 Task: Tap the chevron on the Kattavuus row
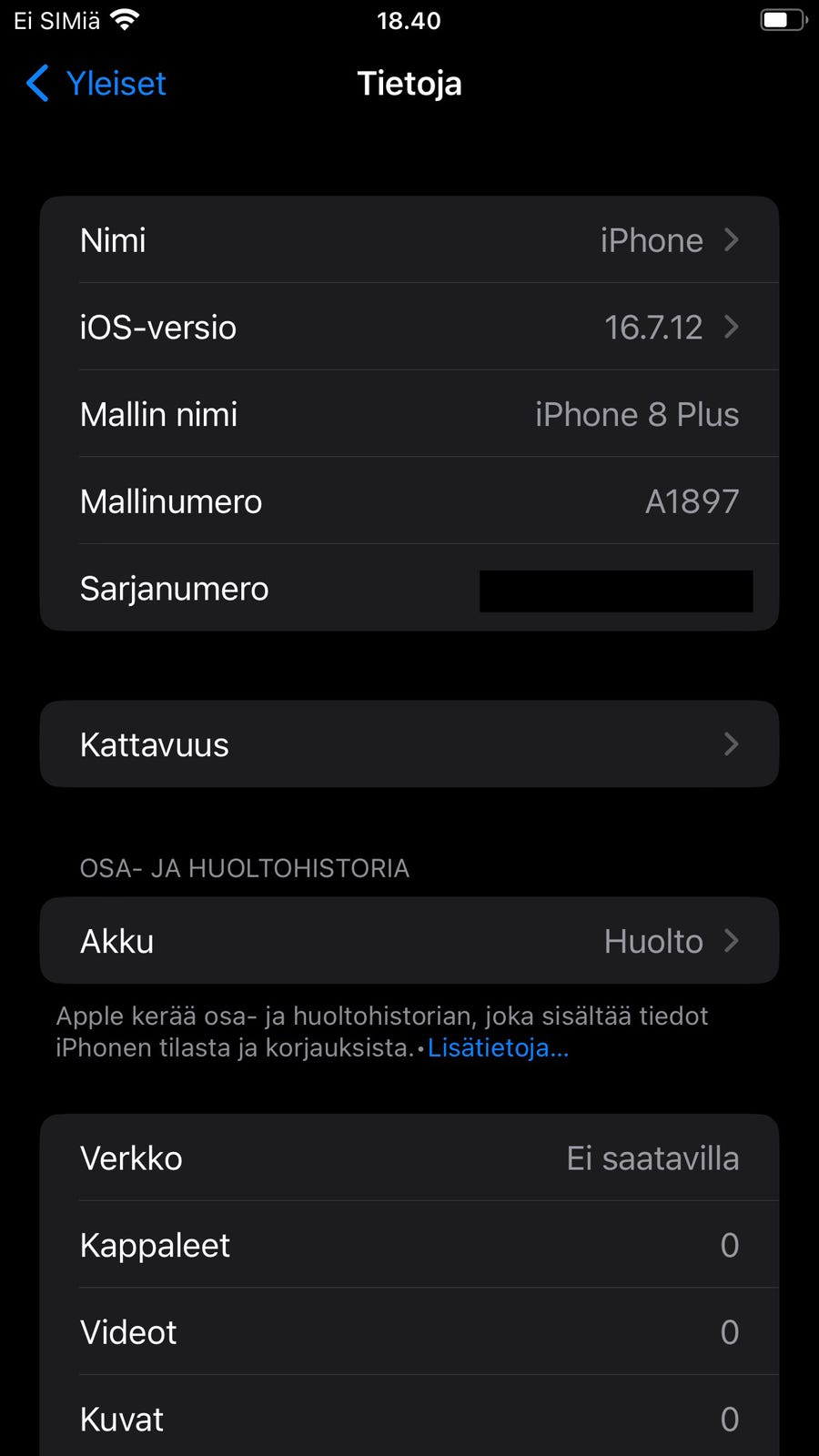[x=731, y=743]
